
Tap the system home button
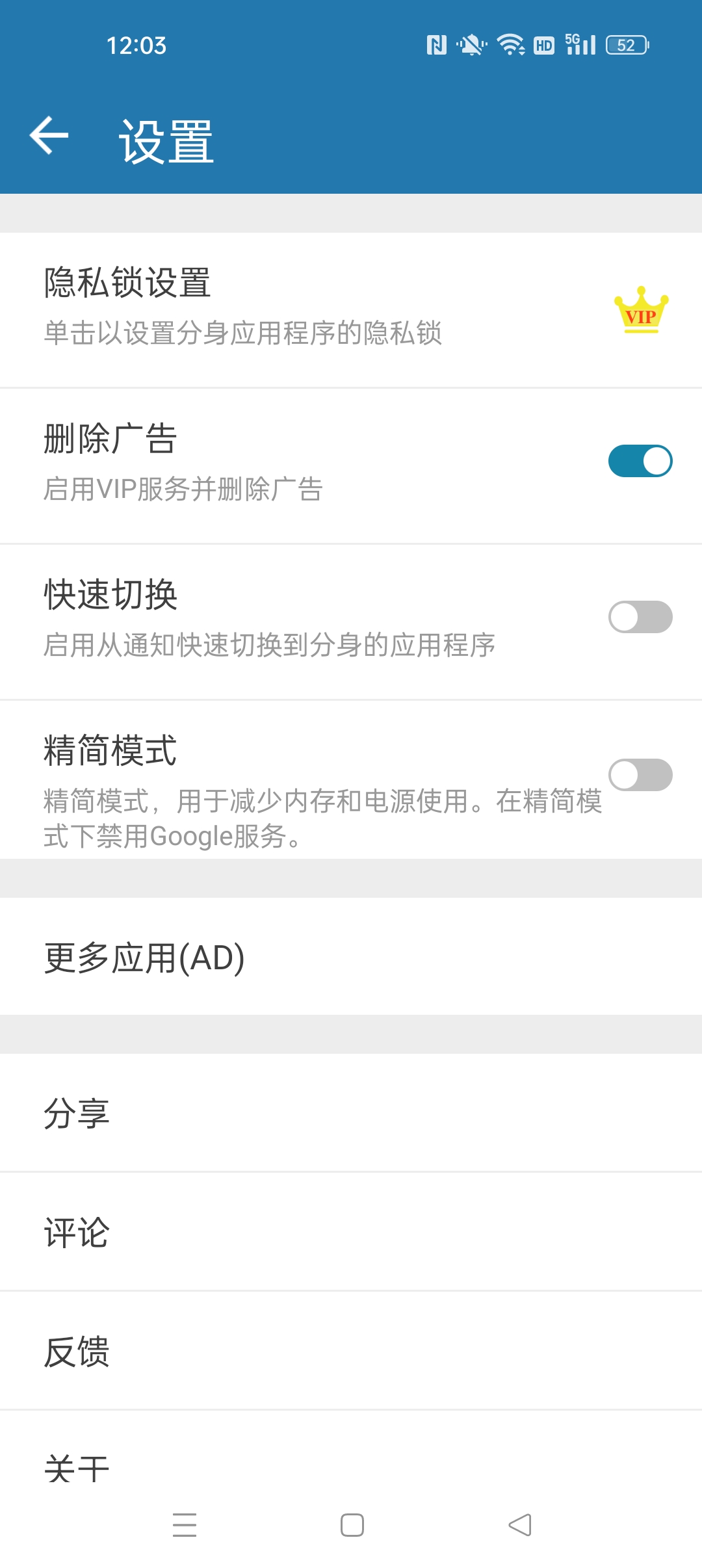pos(352,1525)
